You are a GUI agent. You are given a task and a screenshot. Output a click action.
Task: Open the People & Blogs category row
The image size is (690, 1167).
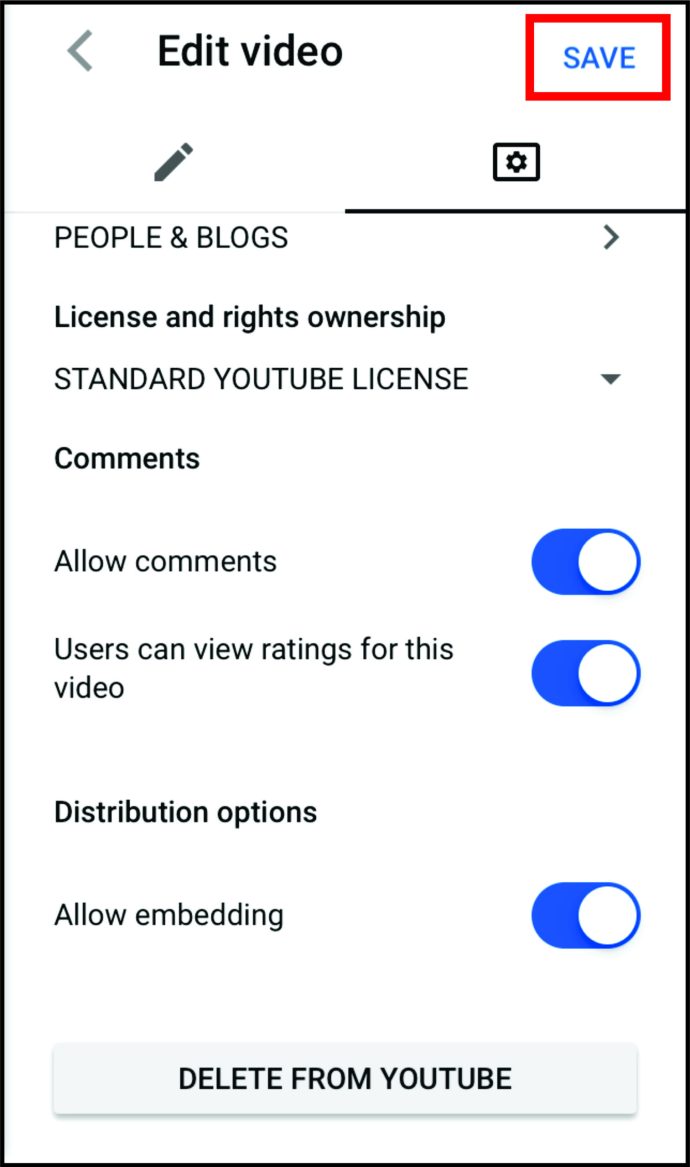(338, 238)
